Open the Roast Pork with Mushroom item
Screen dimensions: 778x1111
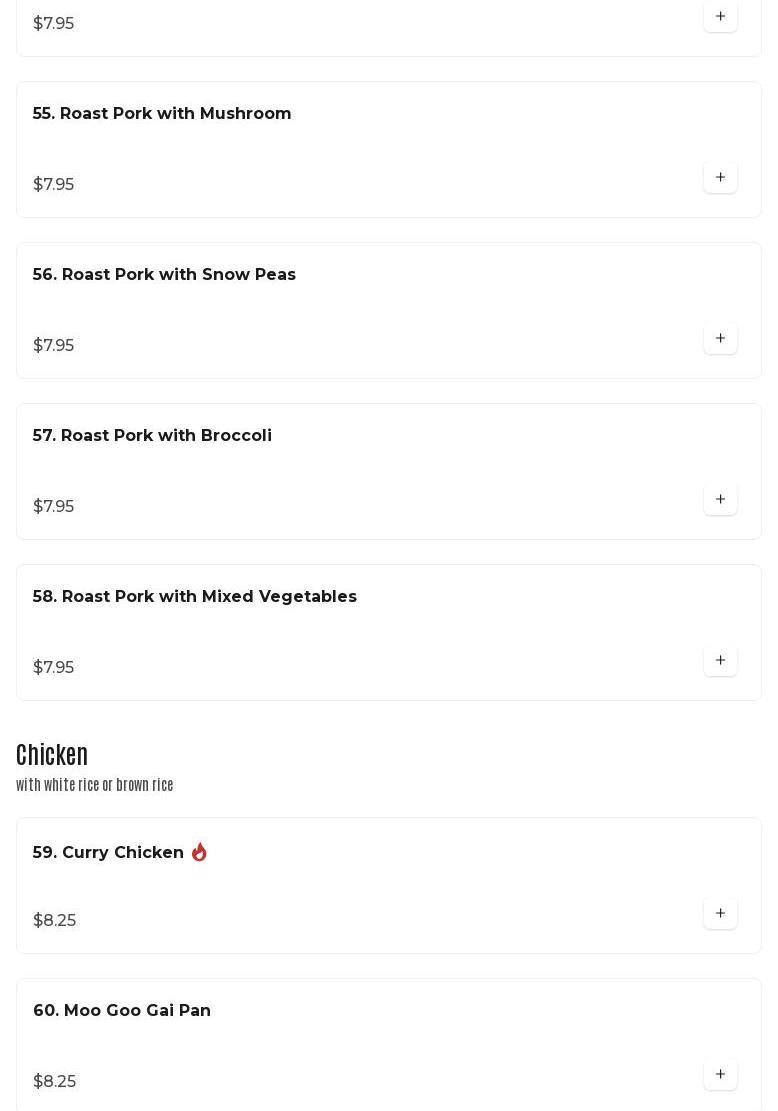(162, 114)
